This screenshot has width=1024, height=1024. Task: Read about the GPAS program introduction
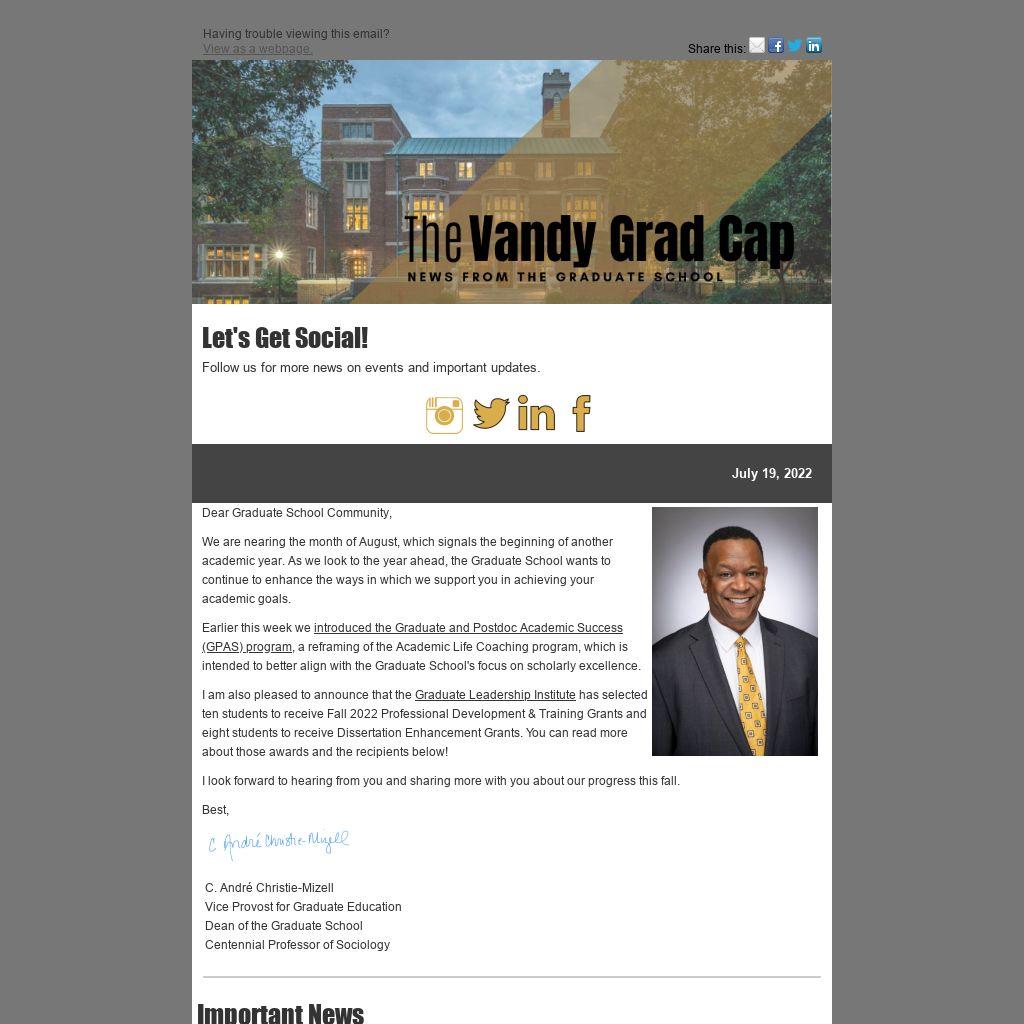coord(468,628)
